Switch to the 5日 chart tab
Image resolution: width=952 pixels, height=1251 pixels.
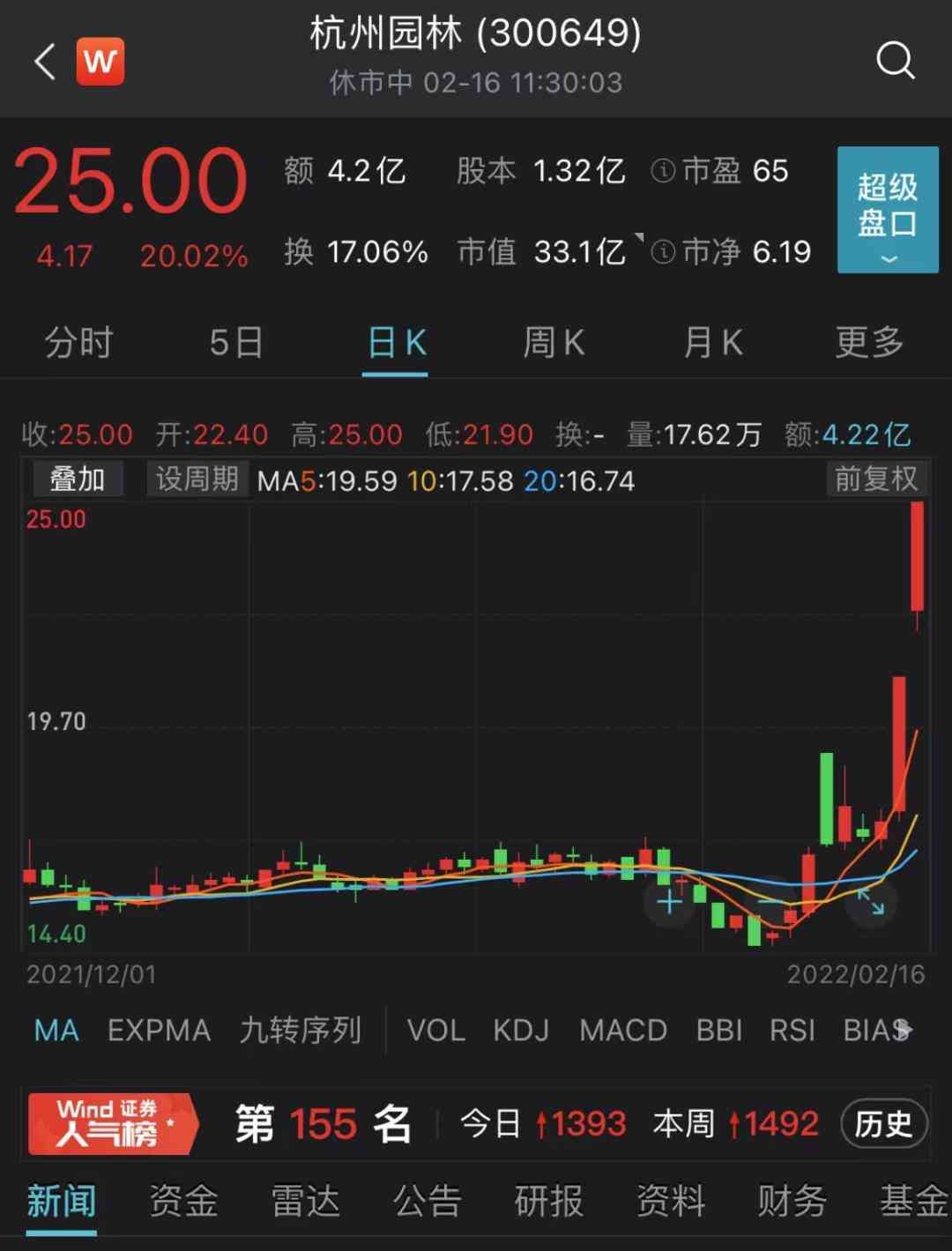(236, 342)
